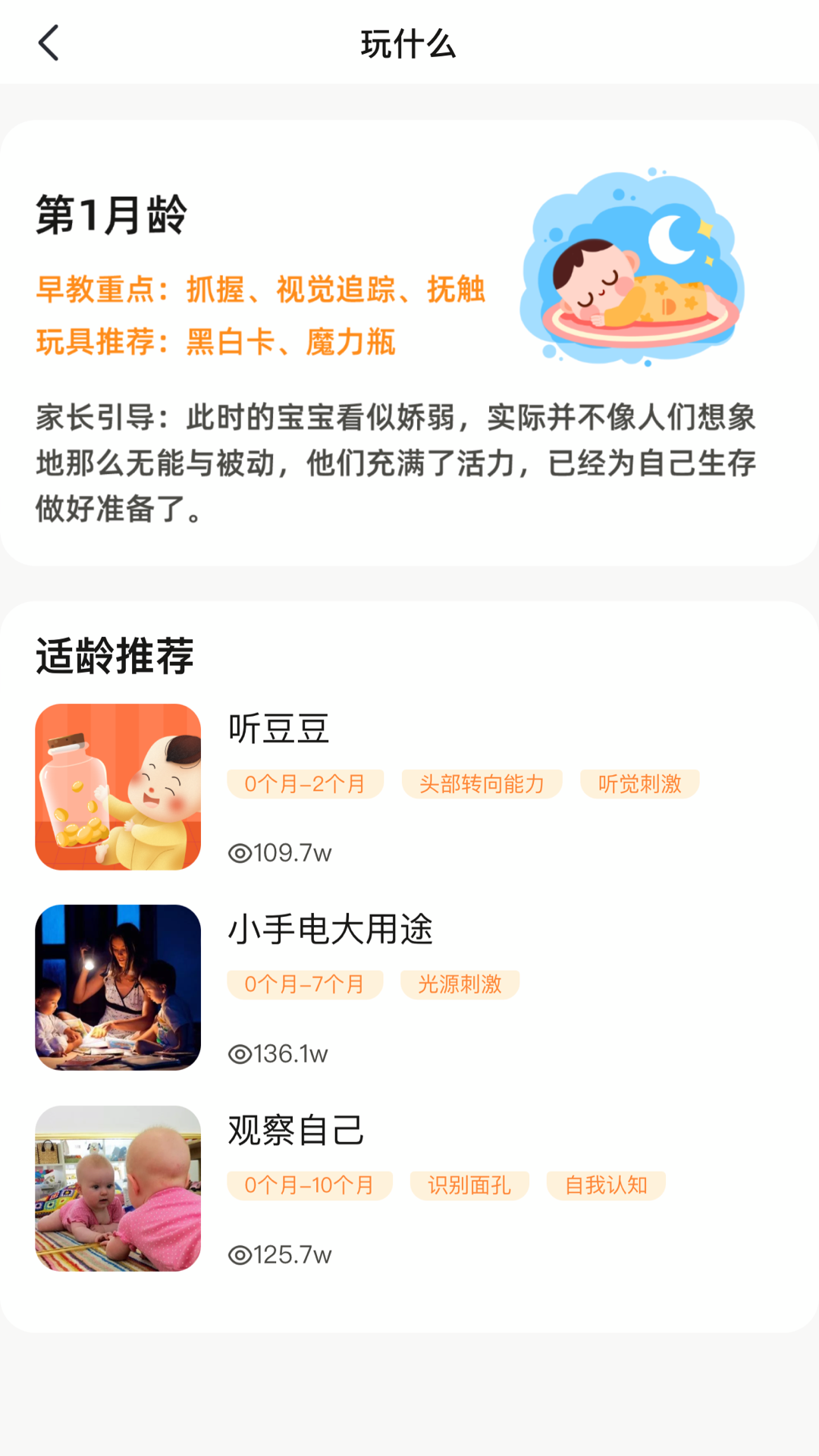
Task: Go back using the top-left arrow
Action: pos(49,42)
